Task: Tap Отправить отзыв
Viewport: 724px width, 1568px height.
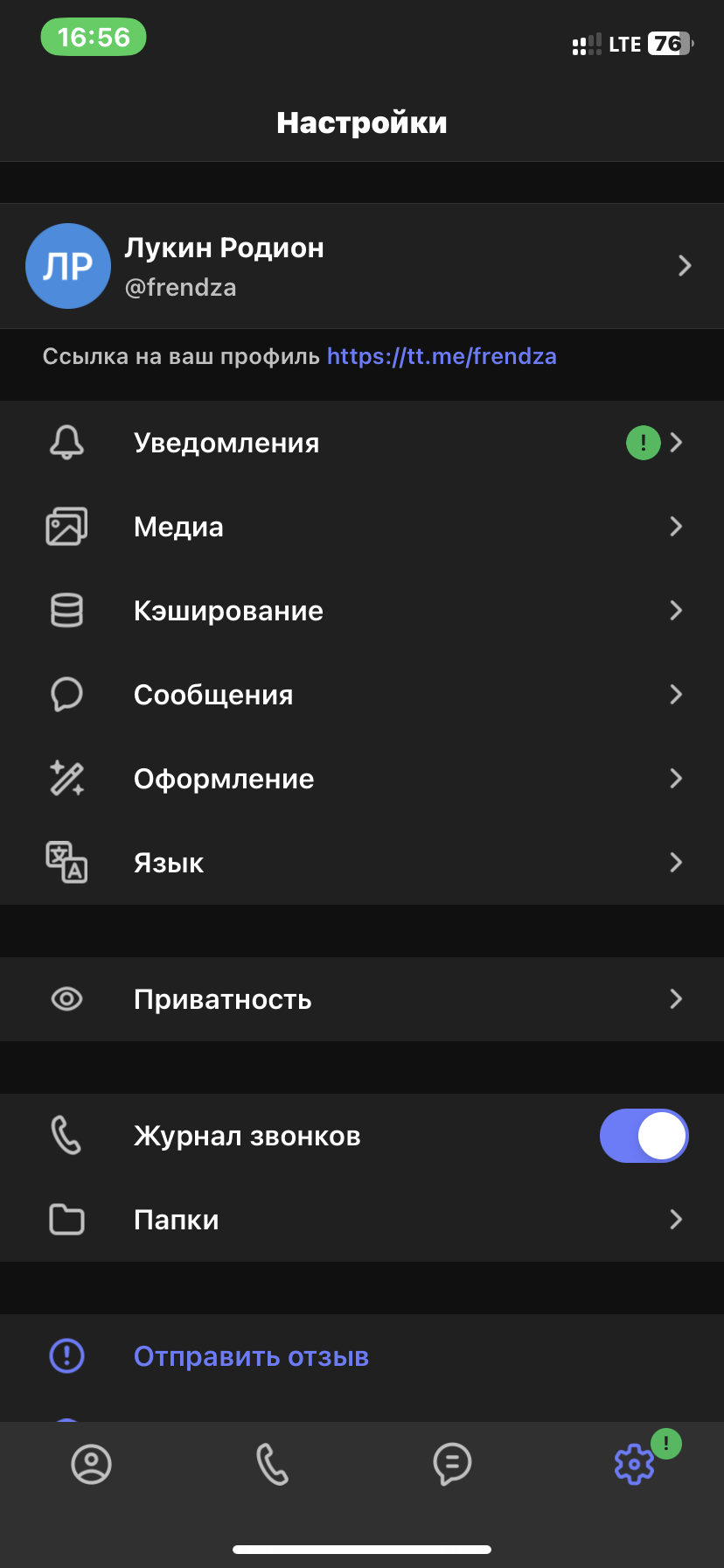Action: 251,1356
